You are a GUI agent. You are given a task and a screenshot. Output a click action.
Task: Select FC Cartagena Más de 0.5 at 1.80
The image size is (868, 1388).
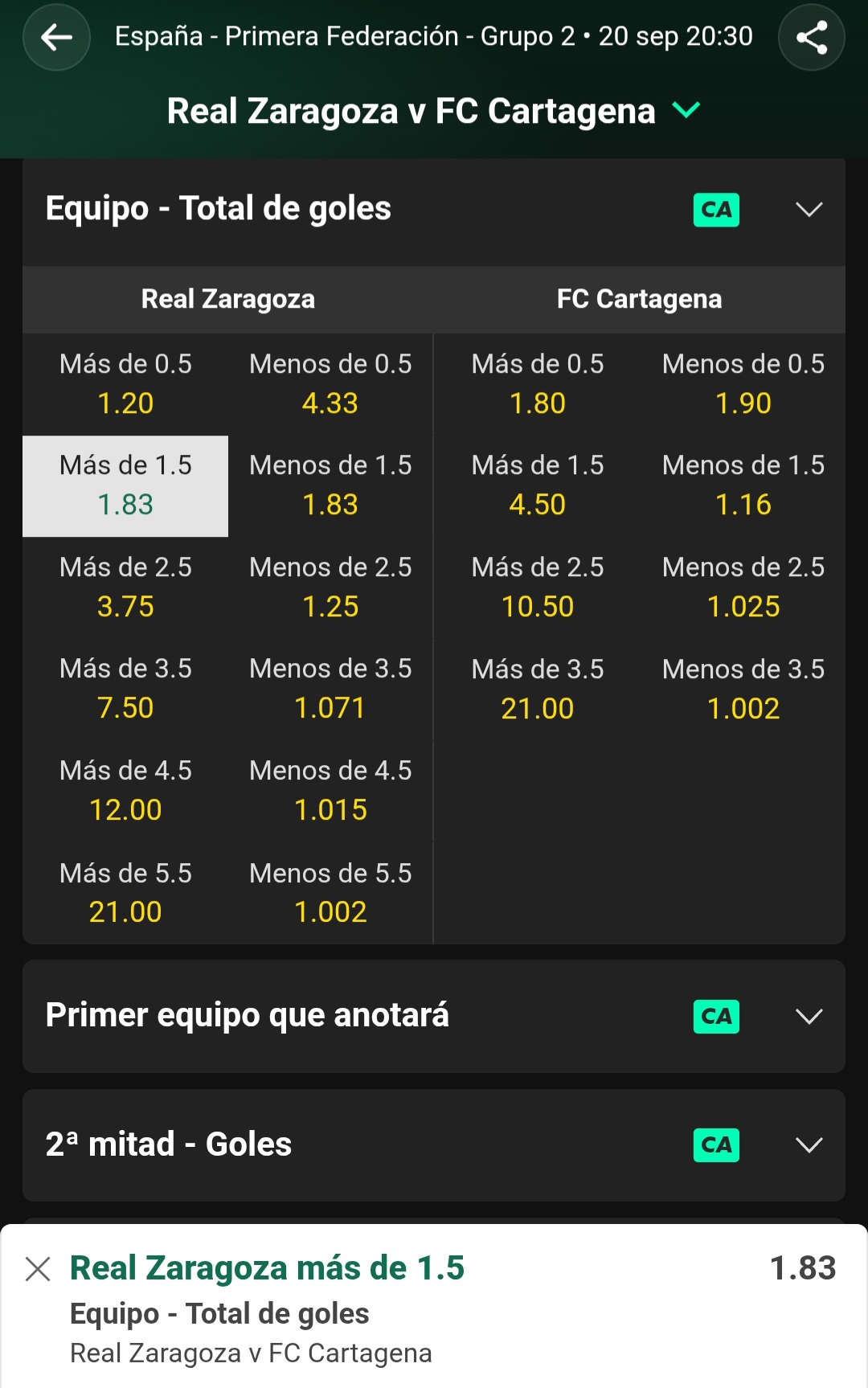538,384
